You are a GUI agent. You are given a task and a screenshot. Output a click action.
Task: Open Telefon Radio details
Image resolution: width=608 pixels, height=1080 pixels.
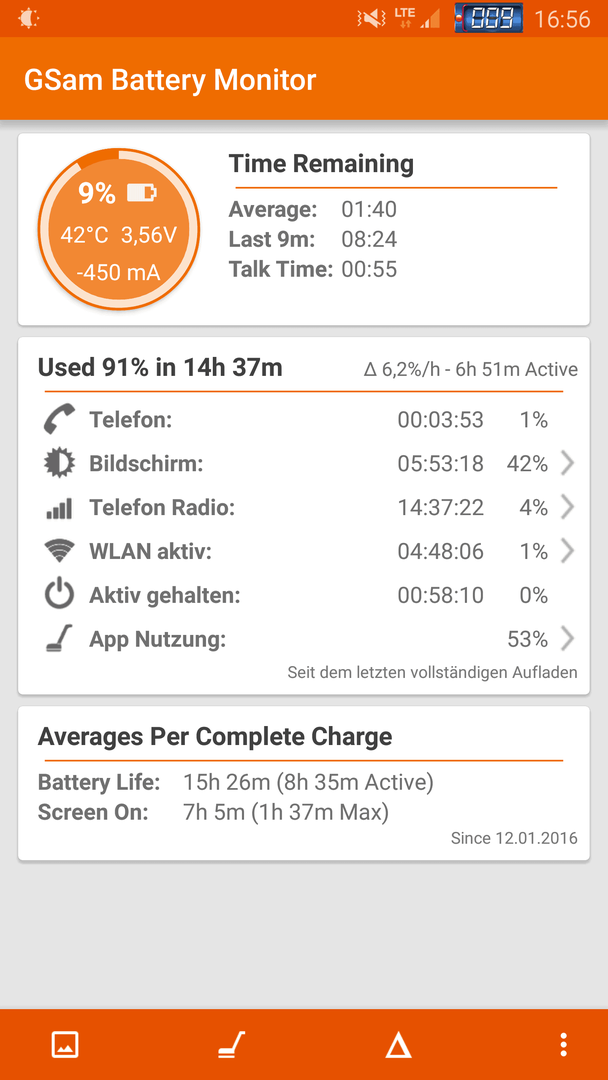(304, 508)
